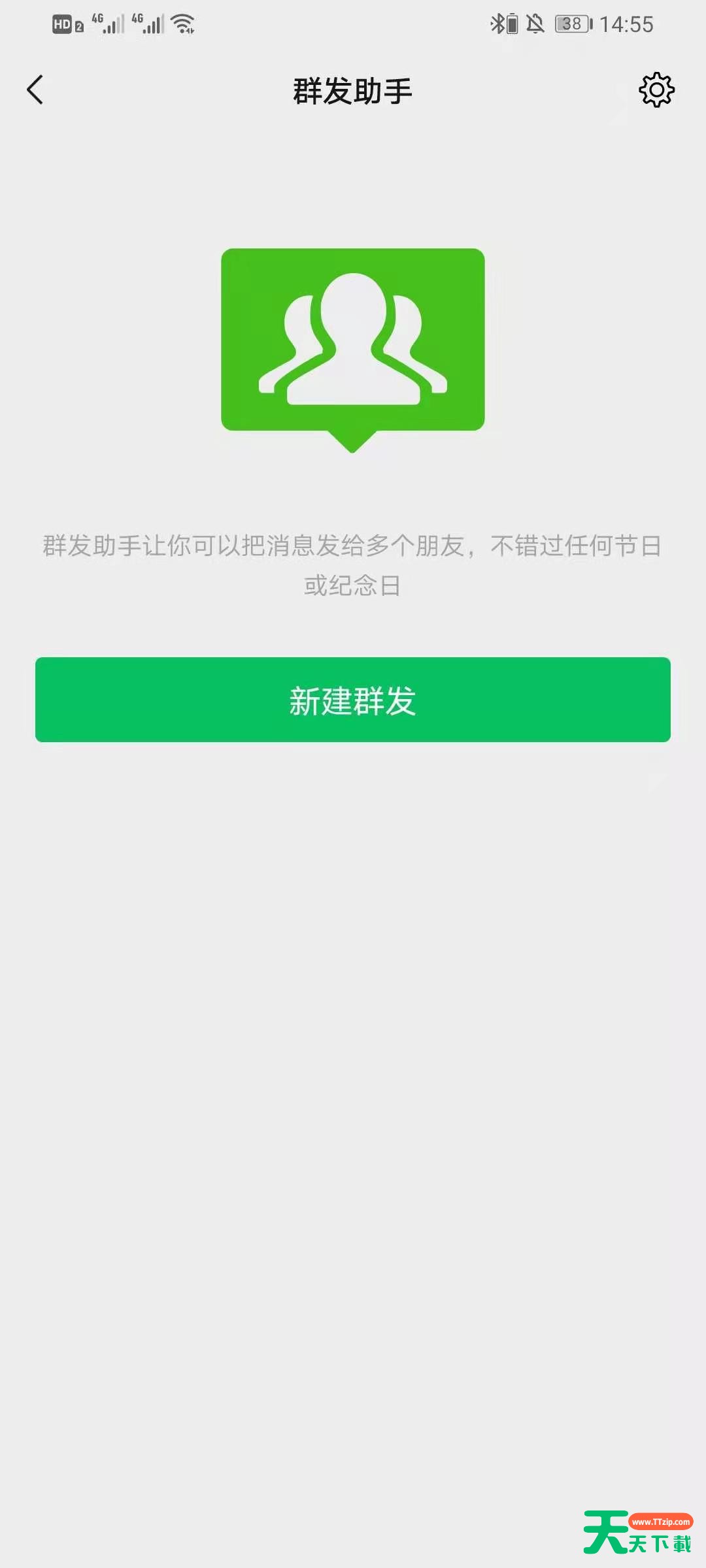Open the settings gear icon
Image resolution: width=706 pixels, height=1568 pixels.
[656, 90]
